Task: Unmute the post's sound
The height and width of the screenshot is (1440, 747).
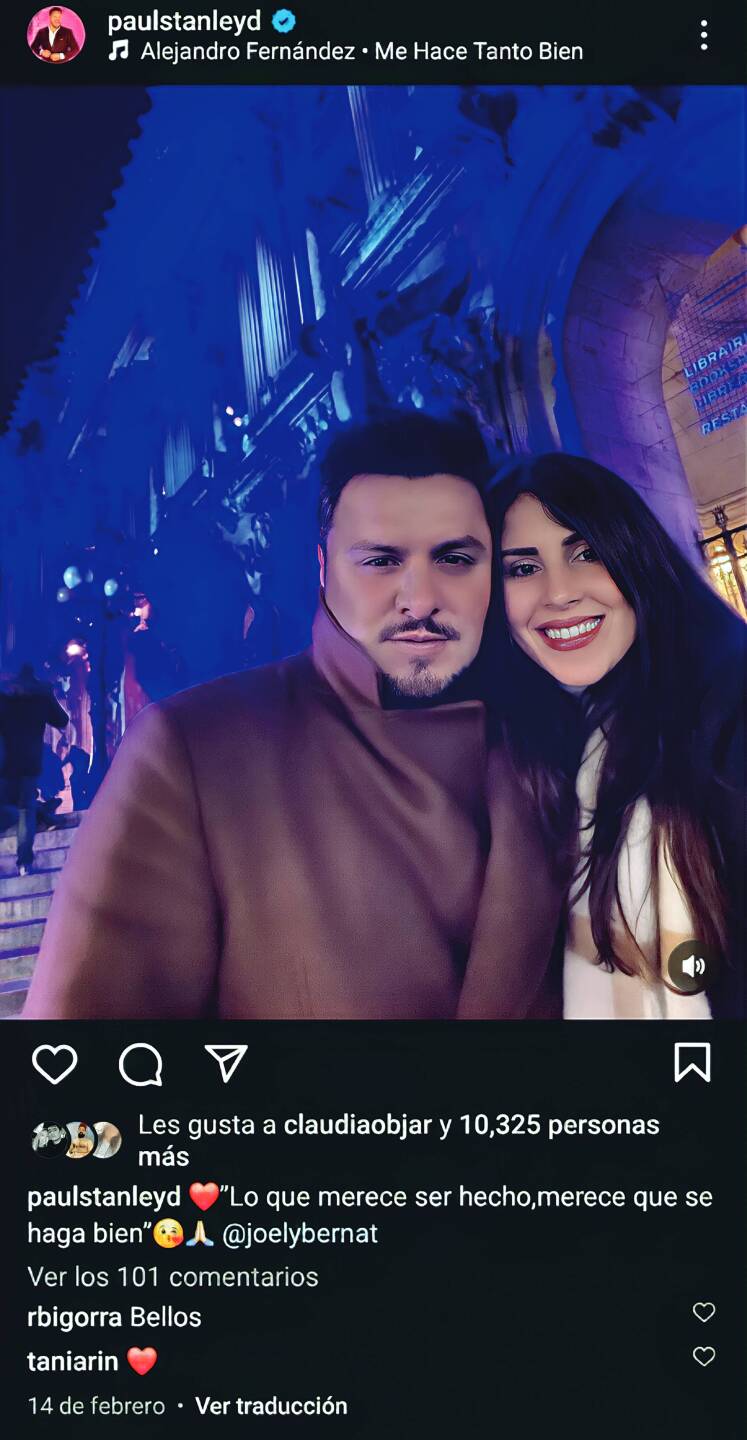Action: pos(692,966)
